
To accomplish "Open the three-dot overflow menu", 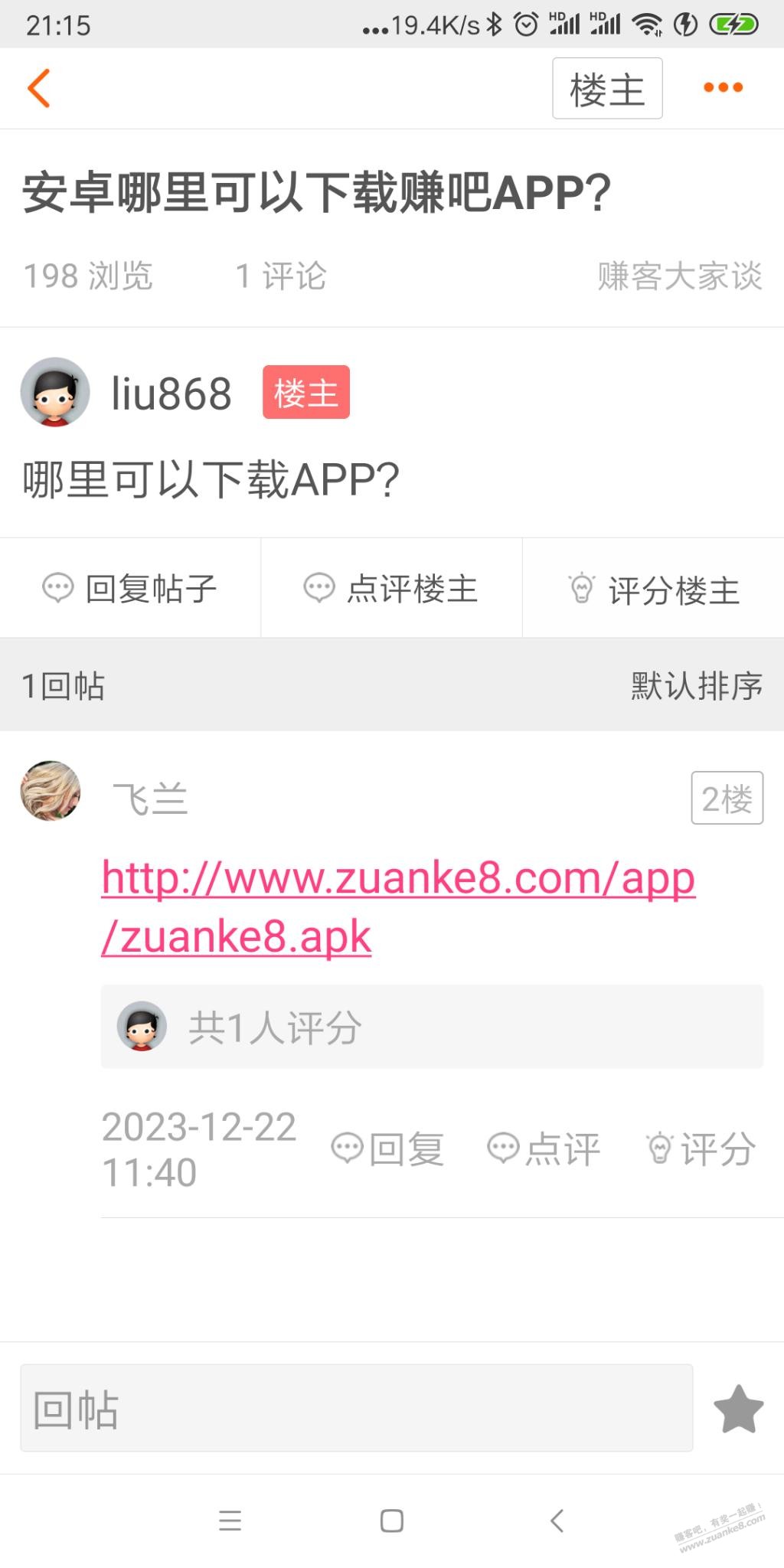I will [x=723, y=87].
